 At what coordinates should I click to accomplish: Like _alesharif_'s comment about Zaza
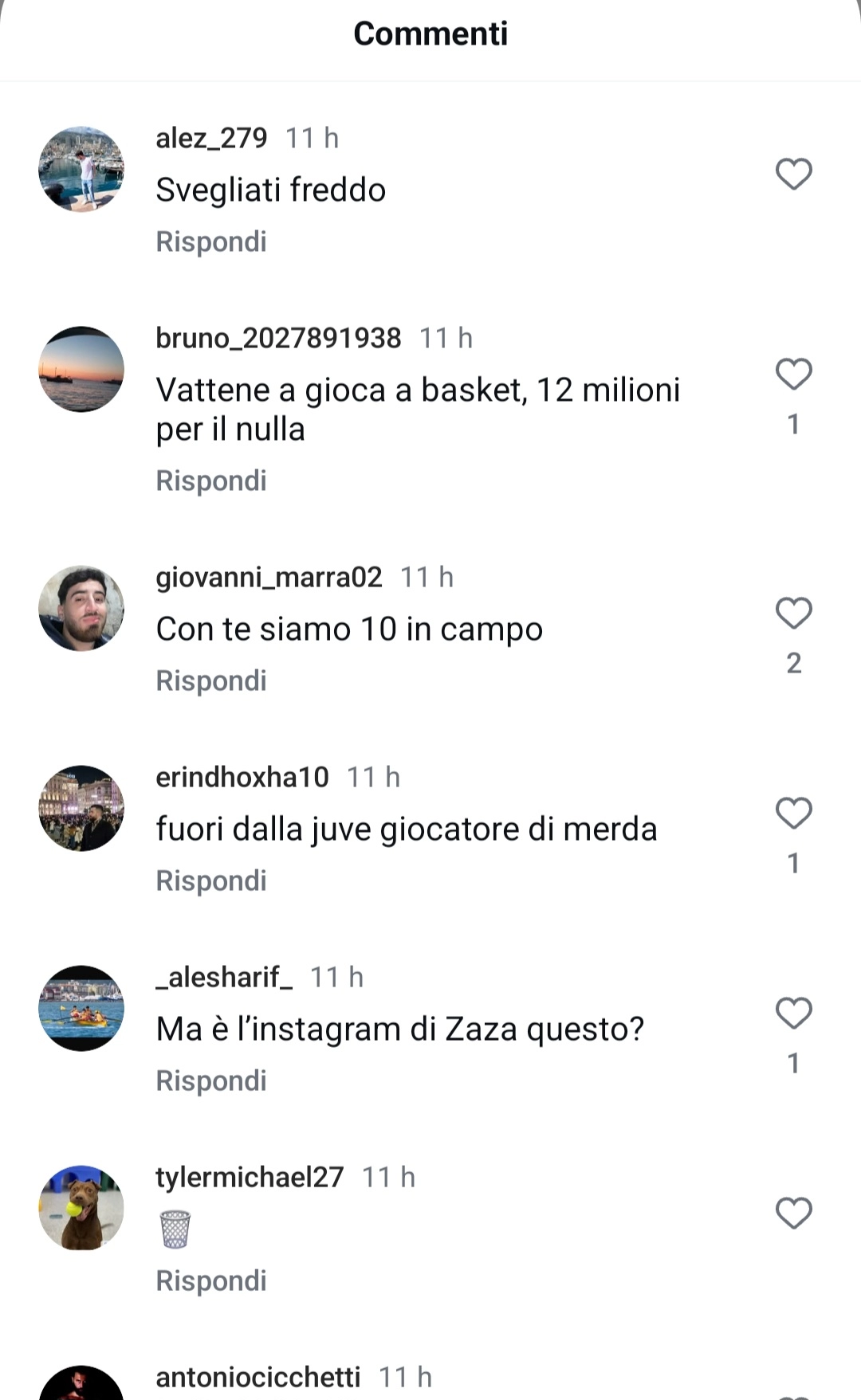coord(793,1014)
